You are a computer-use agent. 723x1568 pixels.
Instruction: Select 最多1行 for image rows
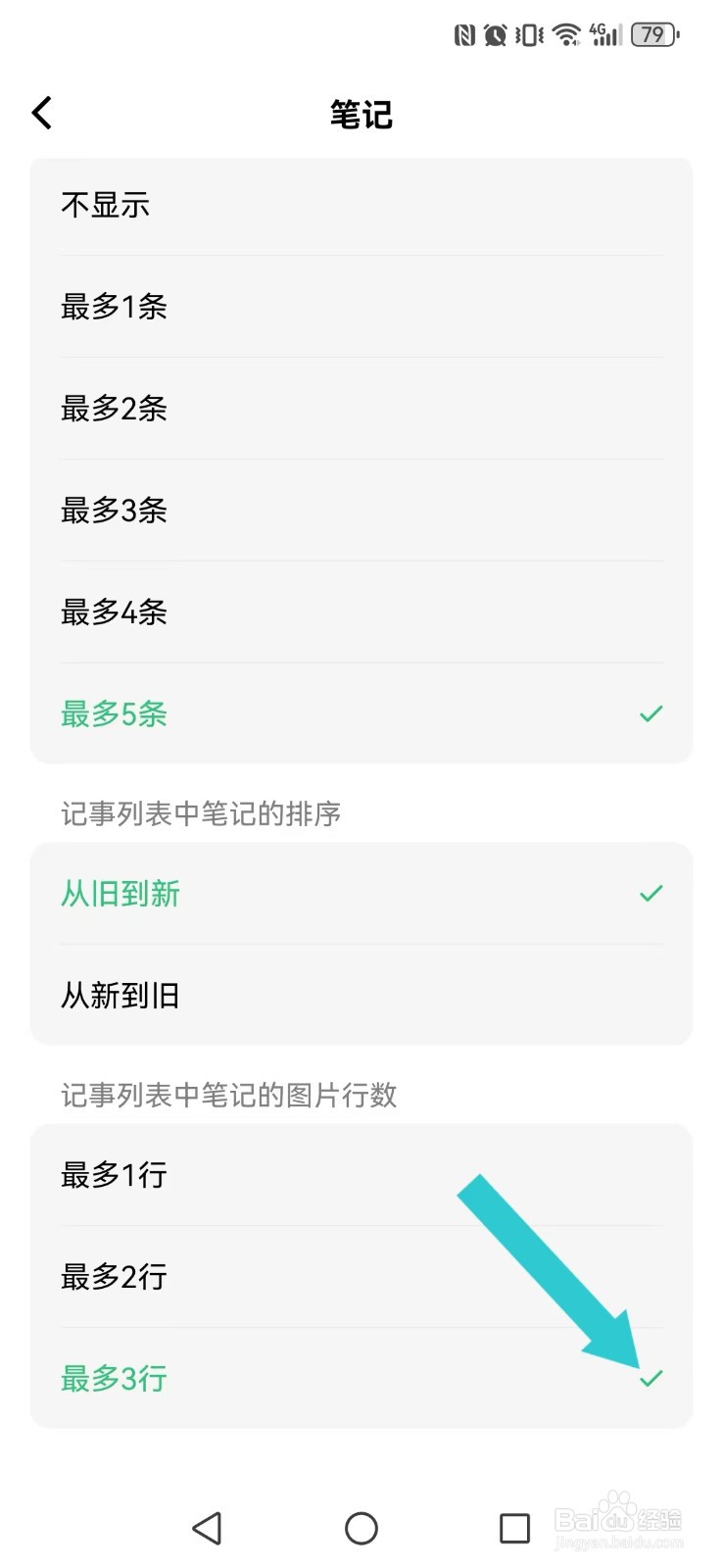coord(113,1175)
